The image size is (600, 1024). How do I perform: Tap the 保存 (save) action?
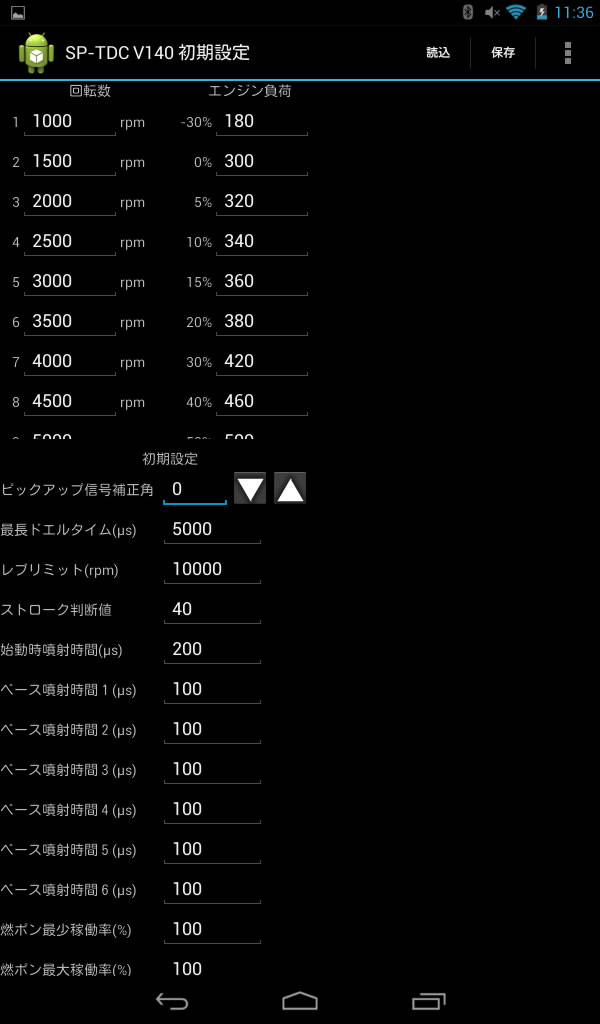click(503, 53)
